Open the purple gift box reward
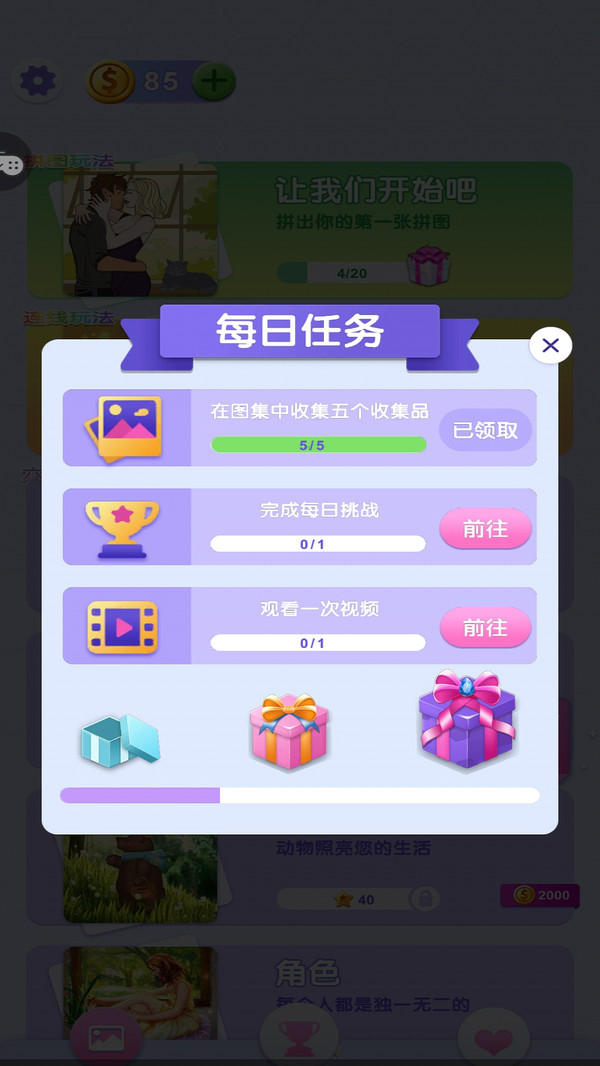The height and width of the screenshot is (1066, 600). (x=466, y=721)
